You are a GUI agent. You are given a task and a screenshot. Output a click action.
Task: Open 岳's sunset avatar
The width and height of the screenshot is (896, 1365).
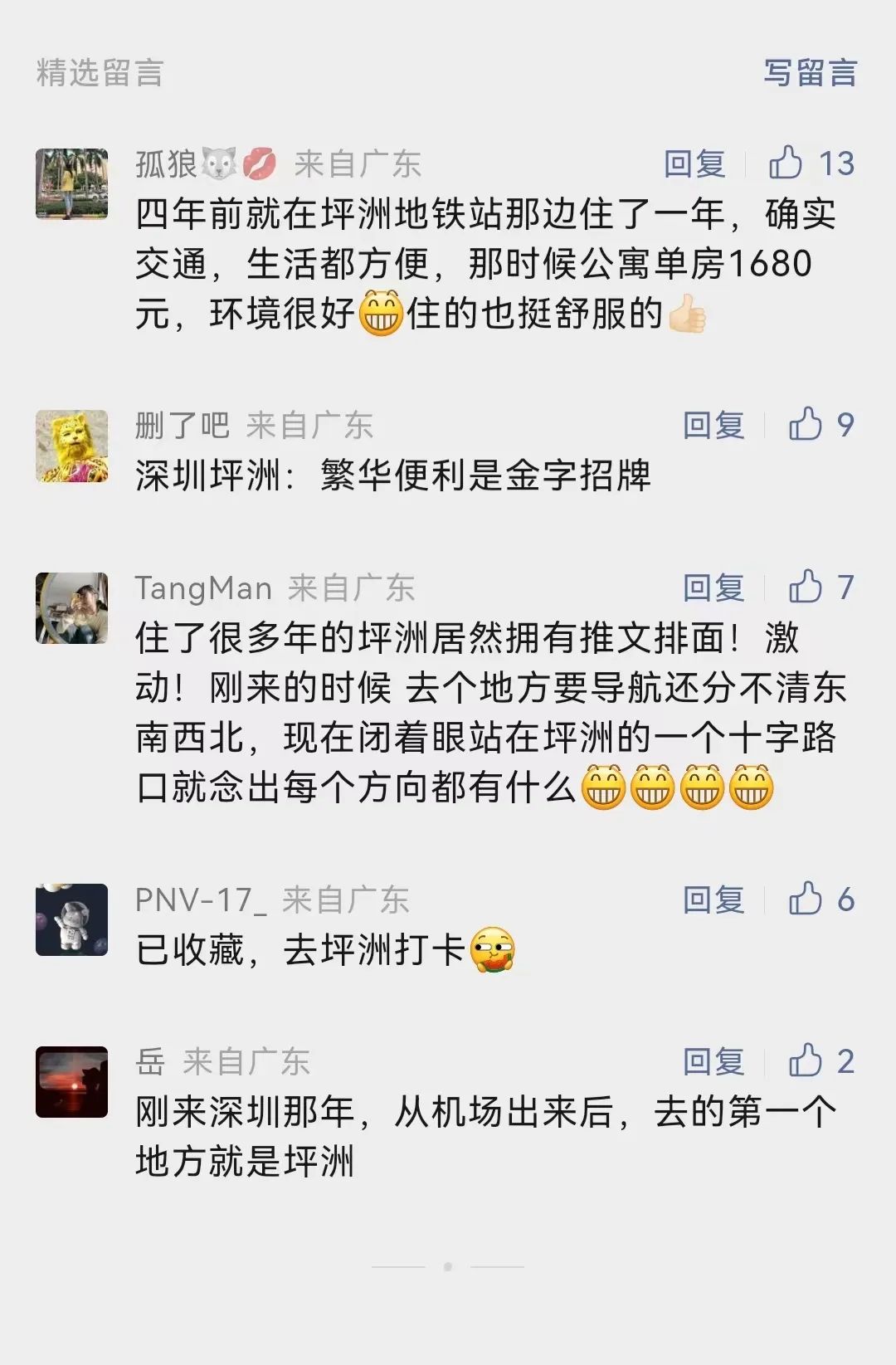tap(72, 1082)
